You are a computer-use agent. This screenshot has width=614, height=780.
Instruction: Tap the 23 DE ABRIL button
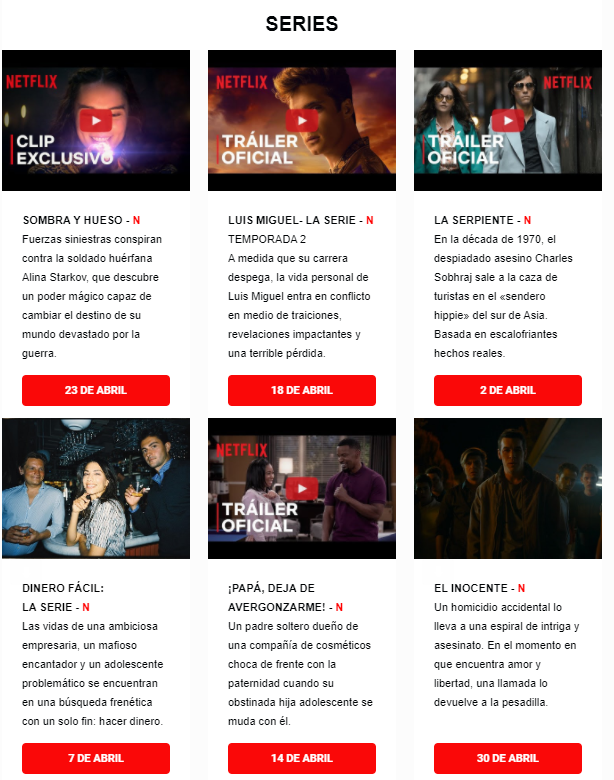pos(96,390)
